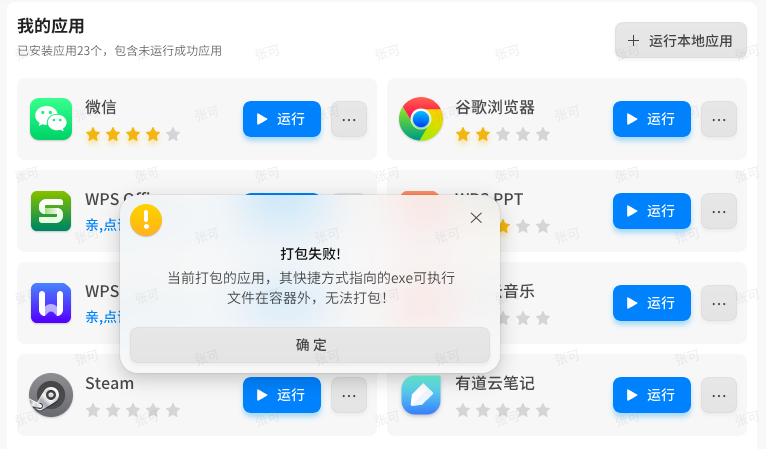Open more options for WPS PPT

(x=719, y=211)
